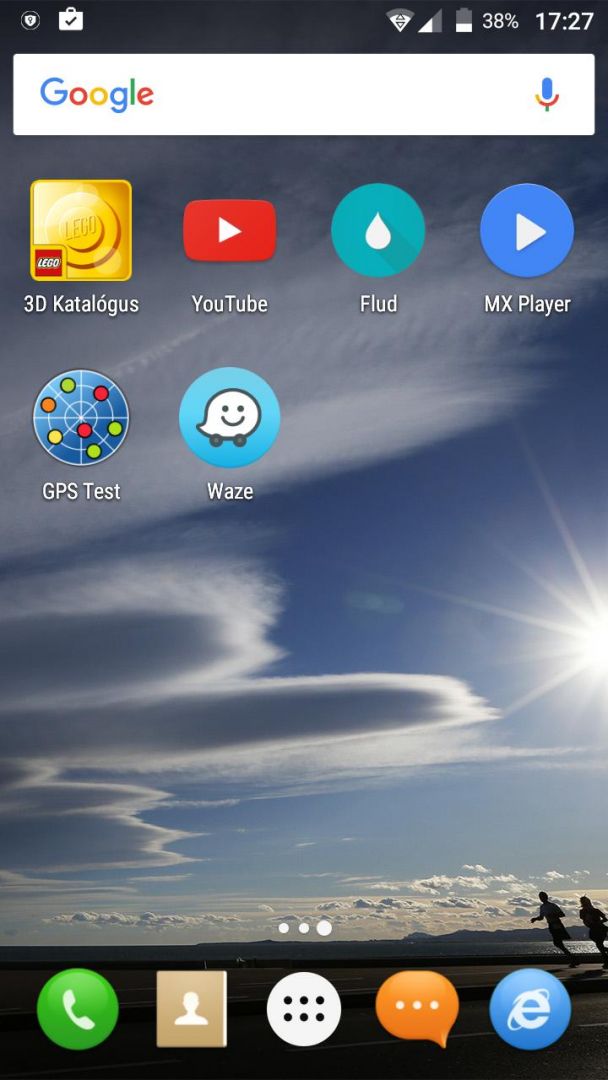Open the LEGO 3D Katalógus app
This screenshot has height=1080, width=608.
81,230
